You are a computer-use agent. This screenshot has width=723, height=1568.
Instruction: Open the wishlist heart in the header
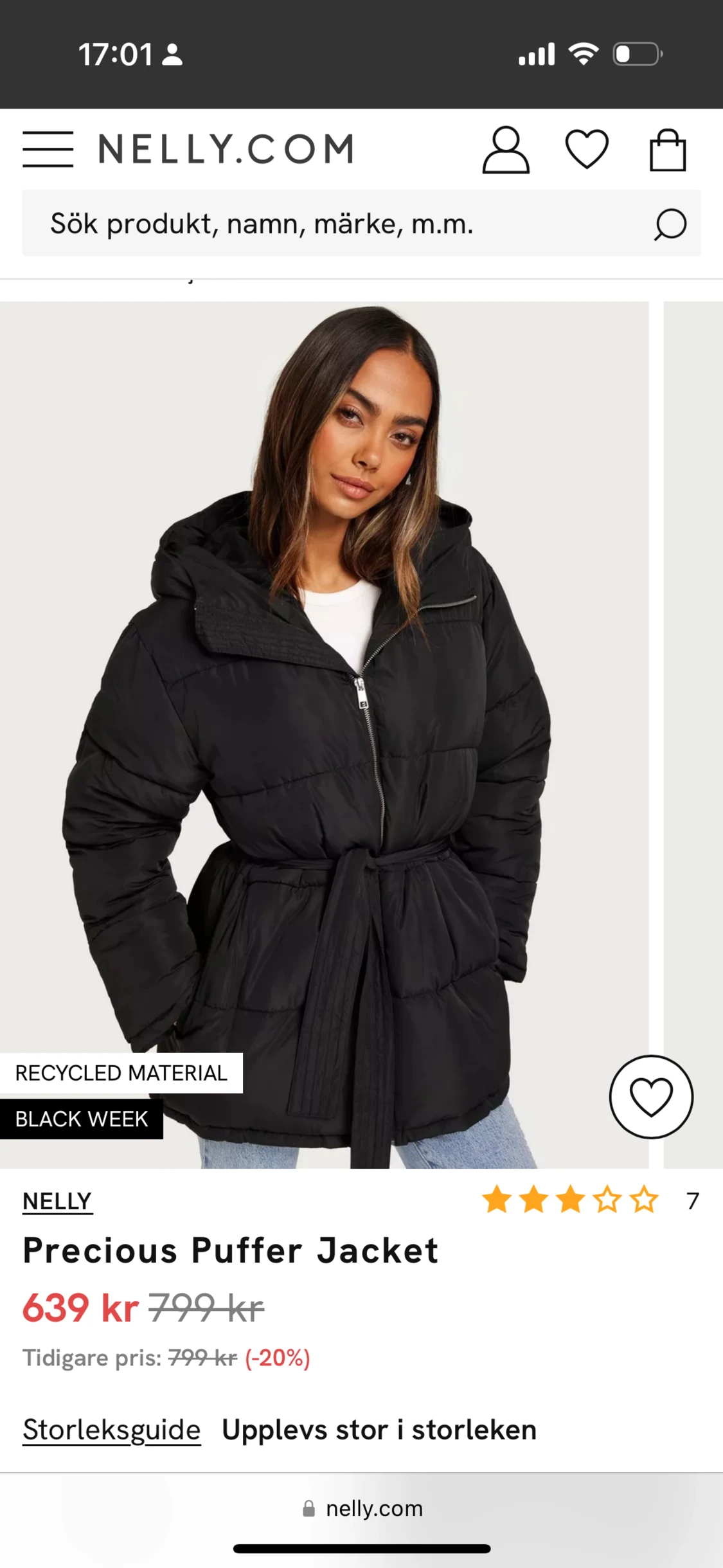pos(587,149)
